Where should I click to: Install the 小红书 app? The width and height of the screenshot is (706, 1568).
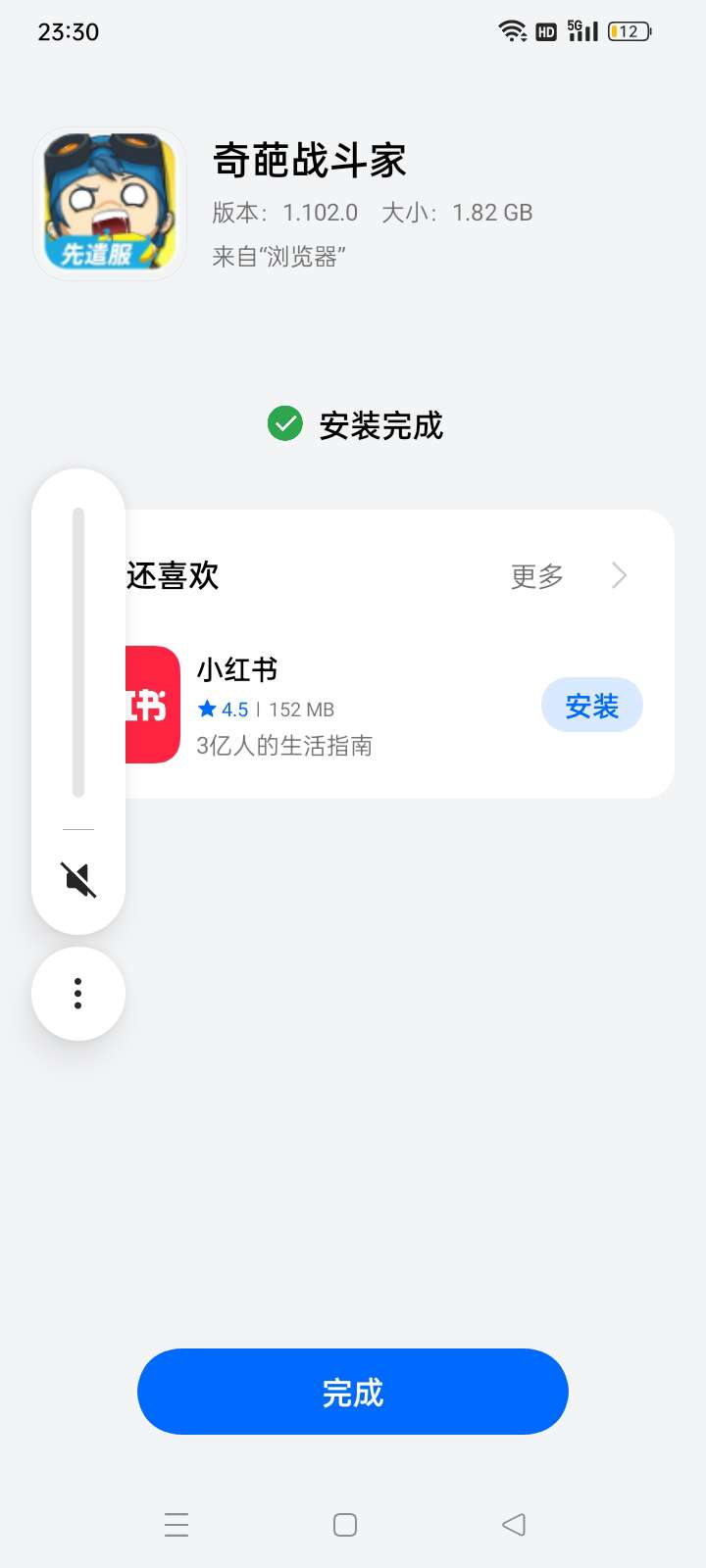click(591, 706)
